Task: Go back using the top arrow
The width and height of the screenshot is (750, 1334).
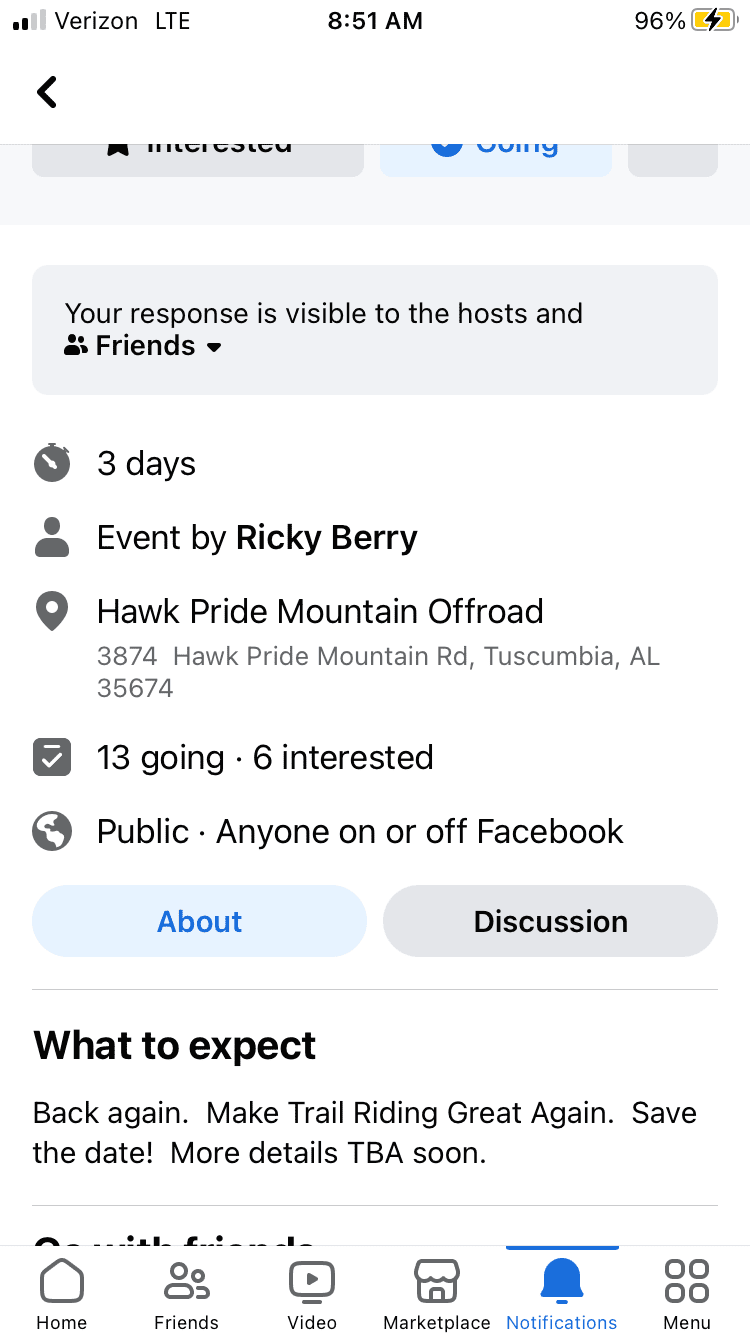Action: 47,92
